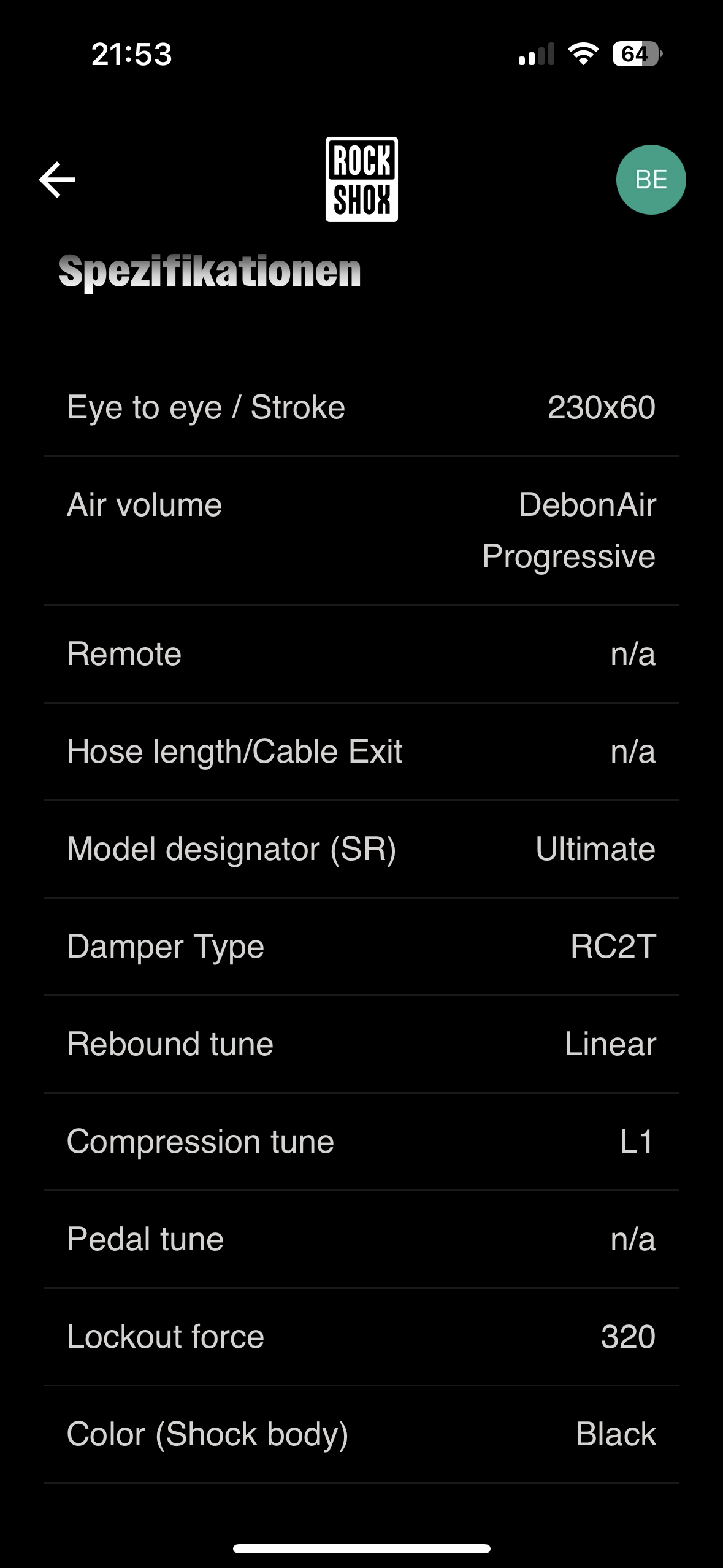This screenshot has width=723, height=1568.
Task: Go back using the arrow icon
Action: [57, 180]
